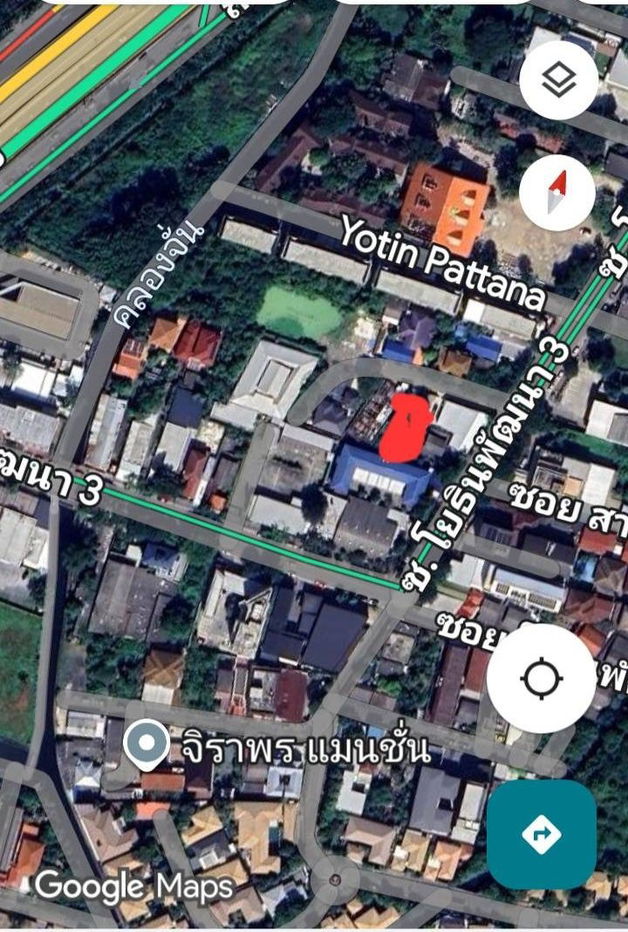Tap the compass to reset north
This screenshot has height=932, width=628.
tap(557, 192)
